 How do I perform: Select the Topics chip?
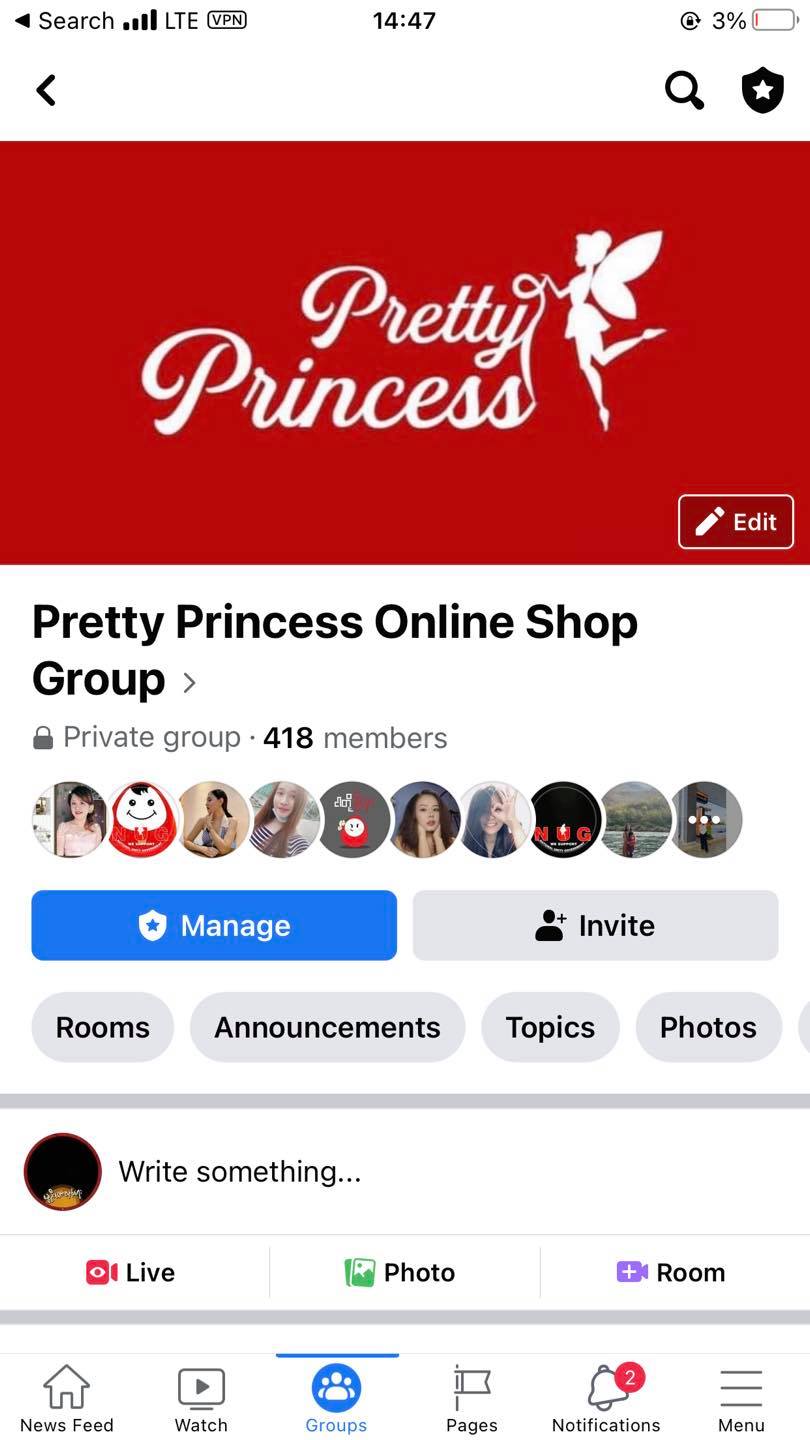(x=550, y=1027)
